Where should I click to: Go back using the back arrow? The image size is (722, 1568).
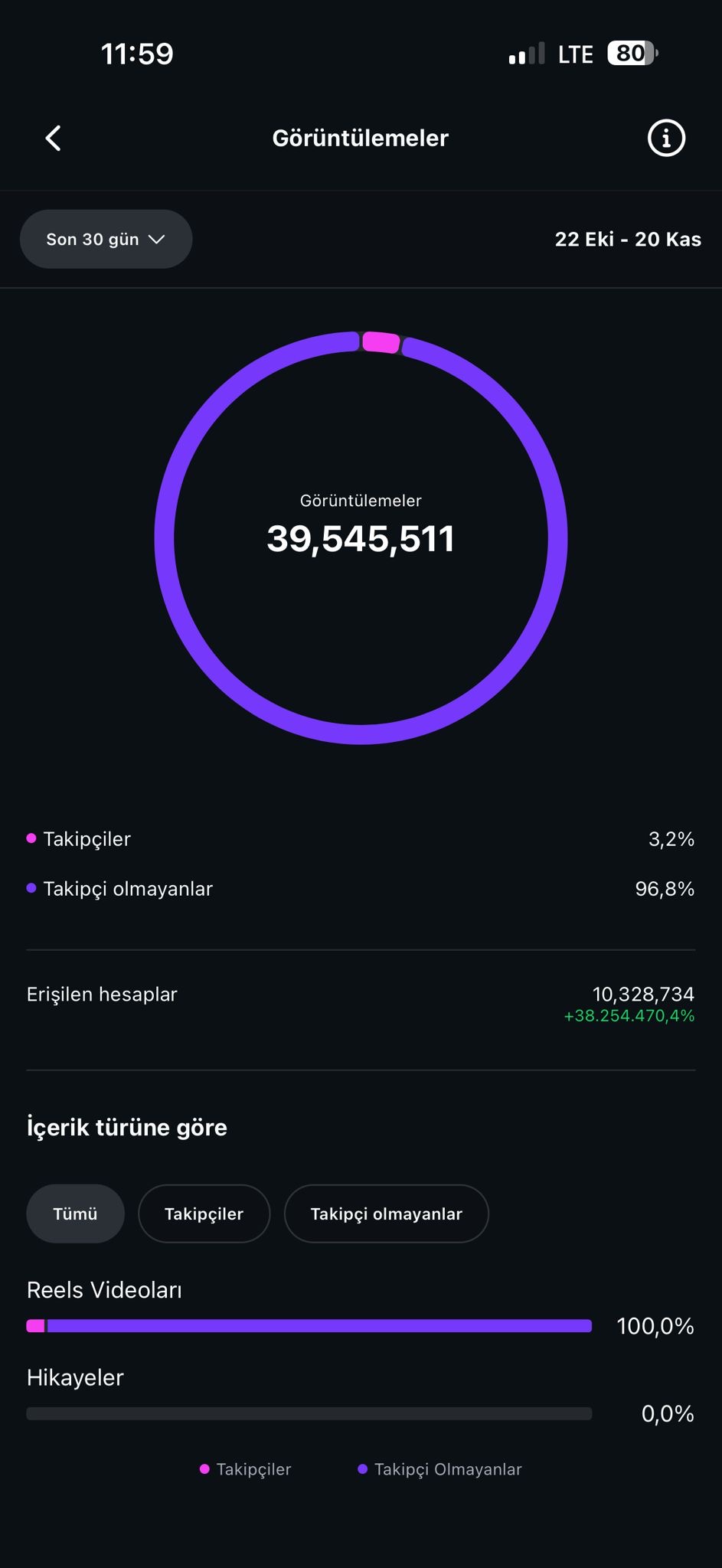(53, 139)
